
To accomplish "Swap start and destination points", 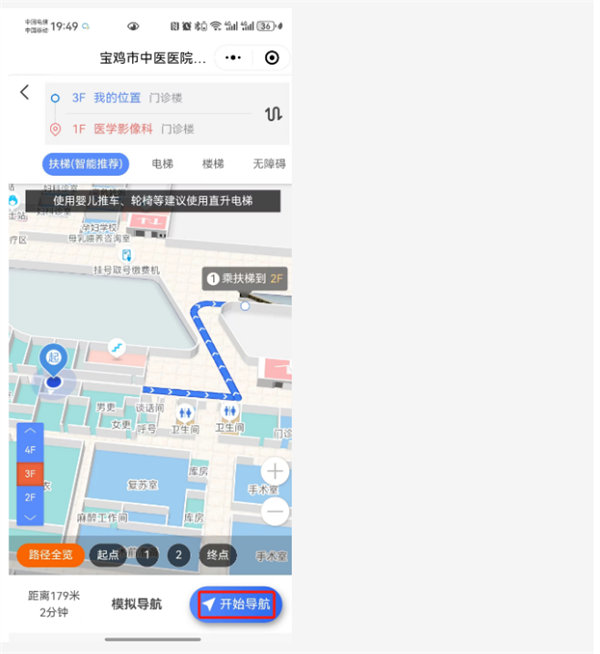I will coord(273,113).
